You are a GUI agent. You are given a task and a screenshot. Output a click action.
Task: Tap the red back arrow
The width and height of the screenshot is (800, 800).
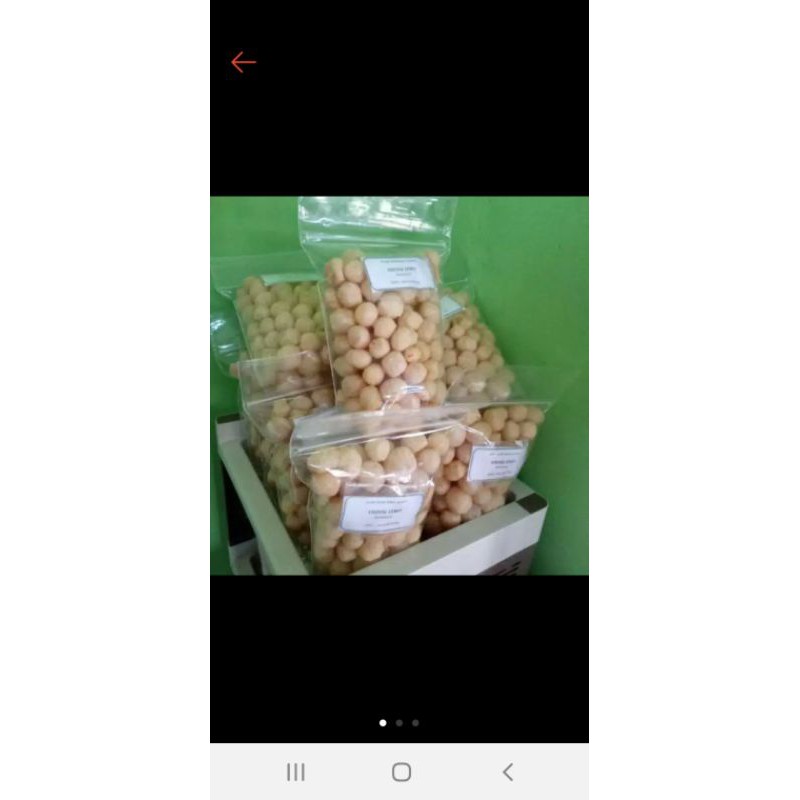[243, 62]
